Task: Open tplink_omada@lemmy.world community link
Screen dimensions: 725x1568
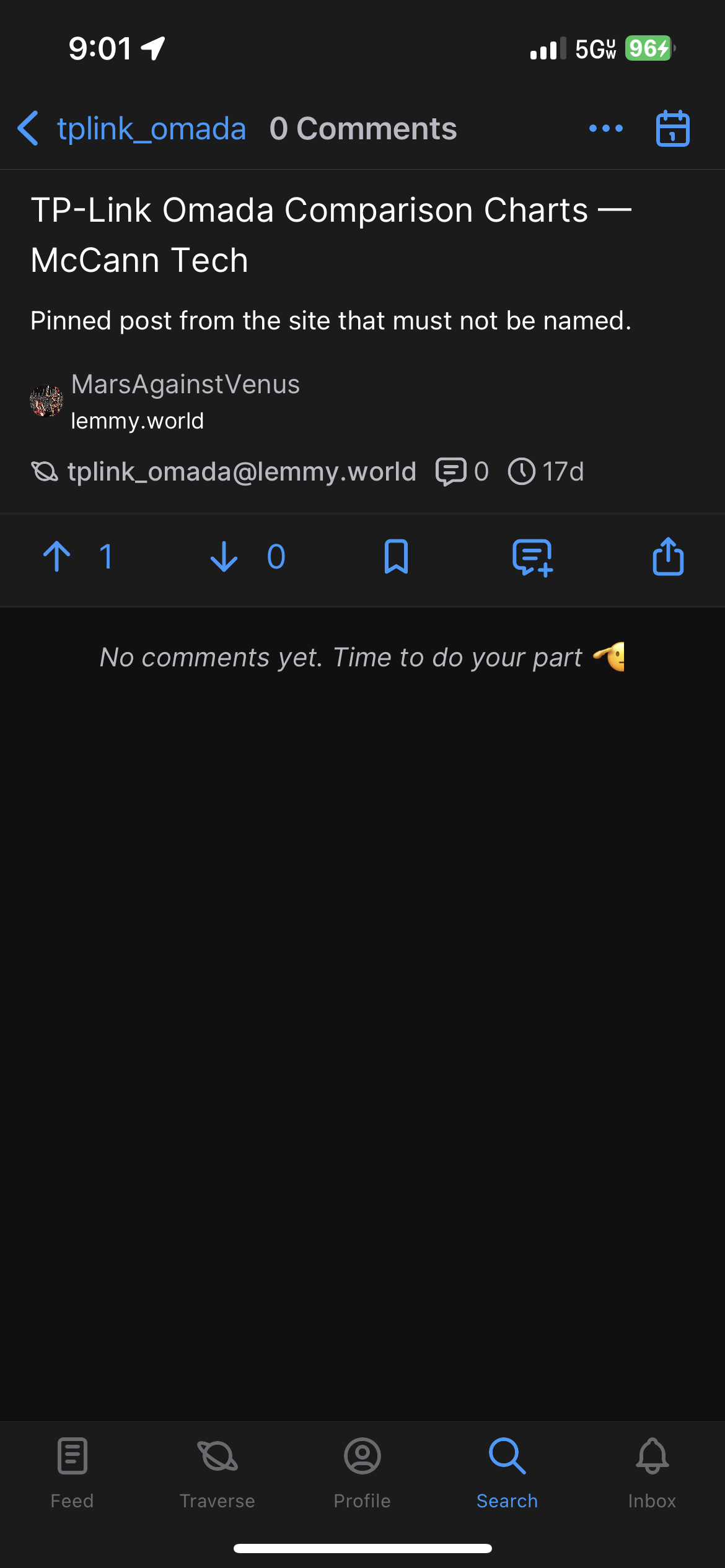Action: coord(240,472)
